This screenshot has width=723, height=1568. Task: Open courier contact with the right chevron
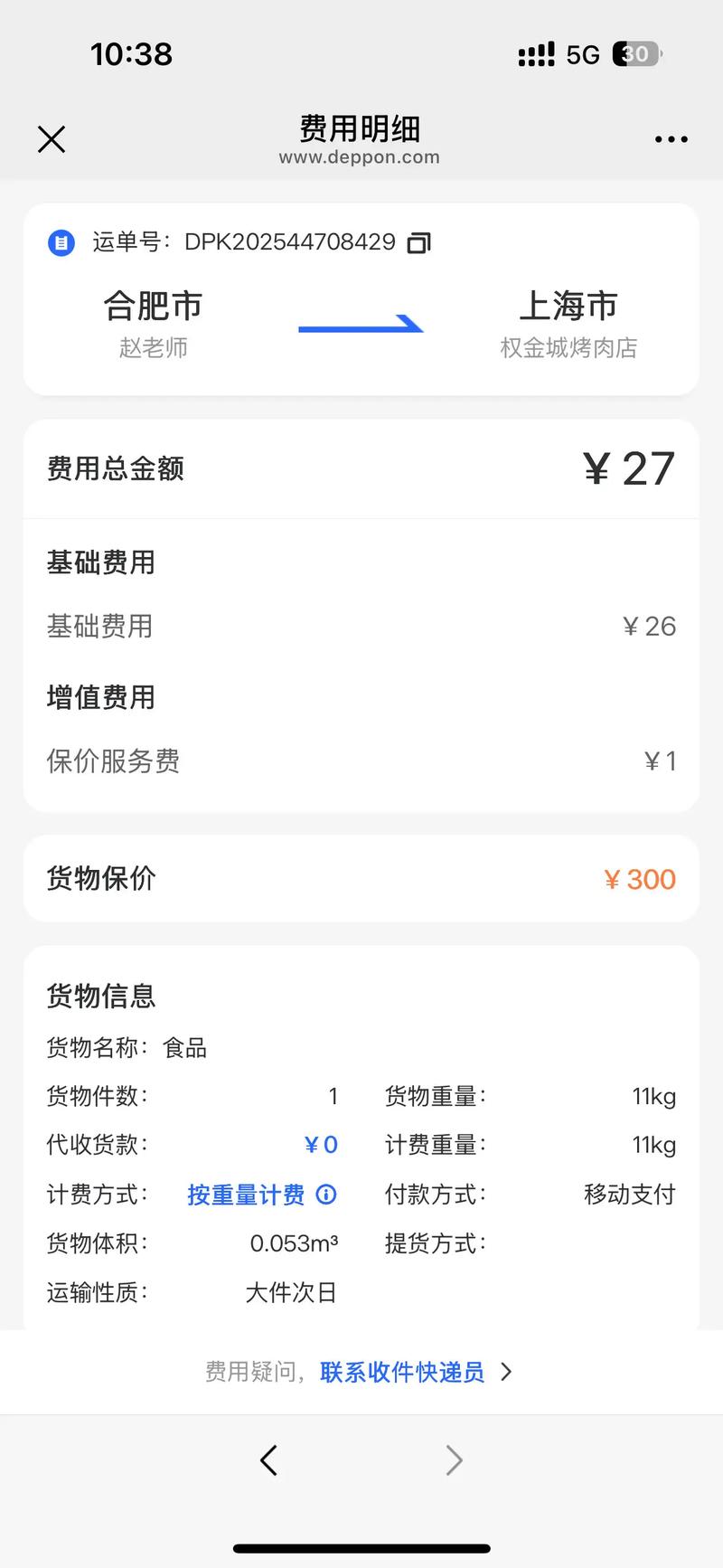tap(507, 1372)
